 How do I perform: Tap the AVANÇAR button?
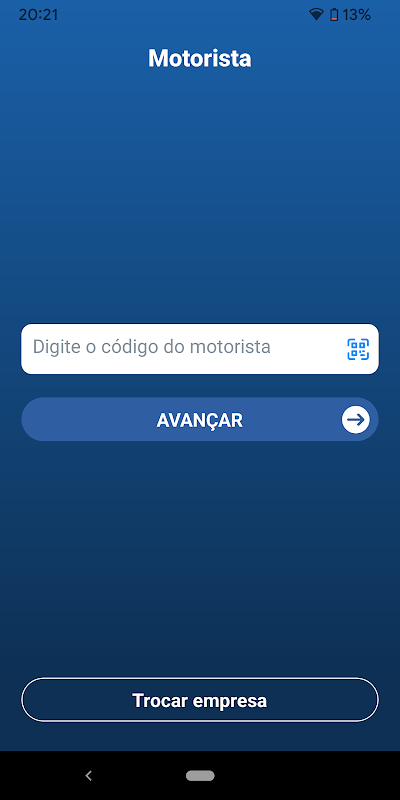point(199,419)
